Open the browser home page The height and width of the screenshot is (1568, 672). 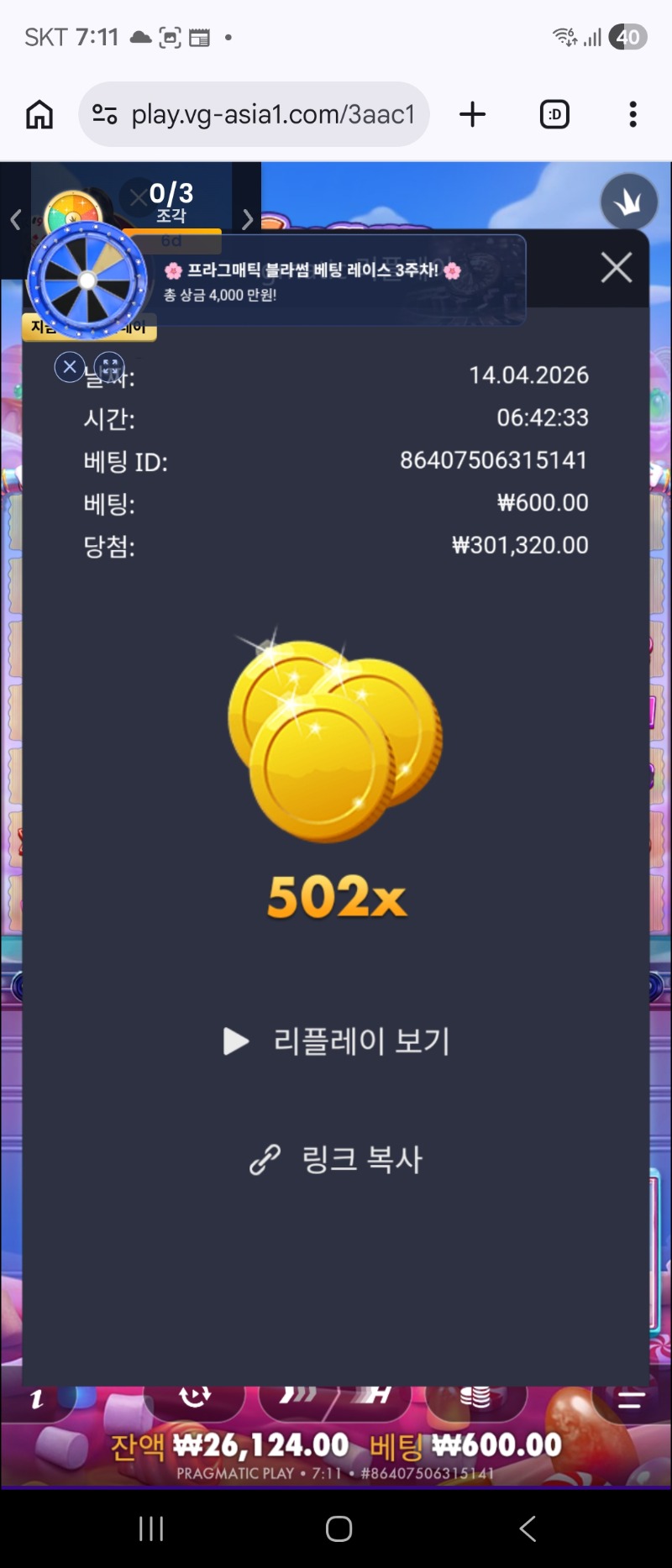point(39,114)
